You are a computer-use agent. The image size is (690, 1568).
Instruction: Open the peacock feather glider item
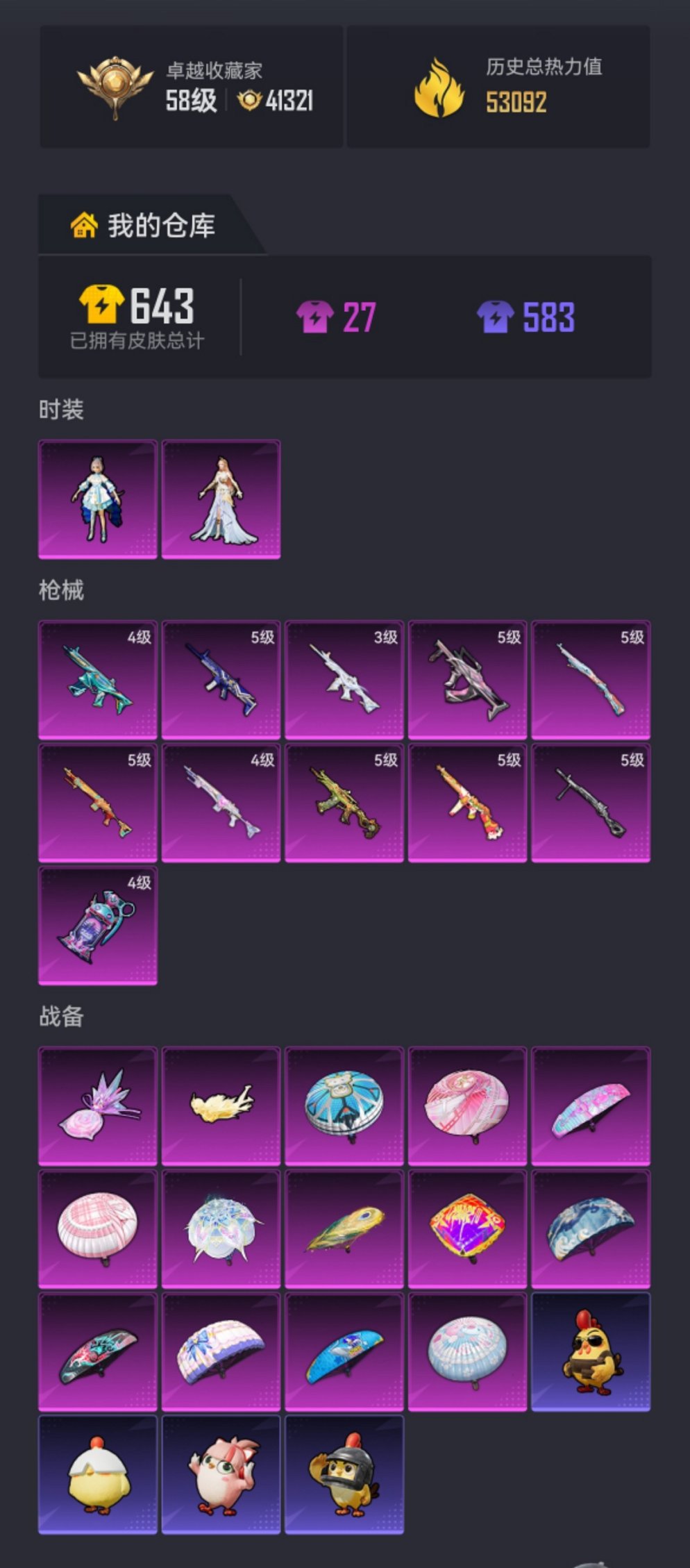(344, 1228)
